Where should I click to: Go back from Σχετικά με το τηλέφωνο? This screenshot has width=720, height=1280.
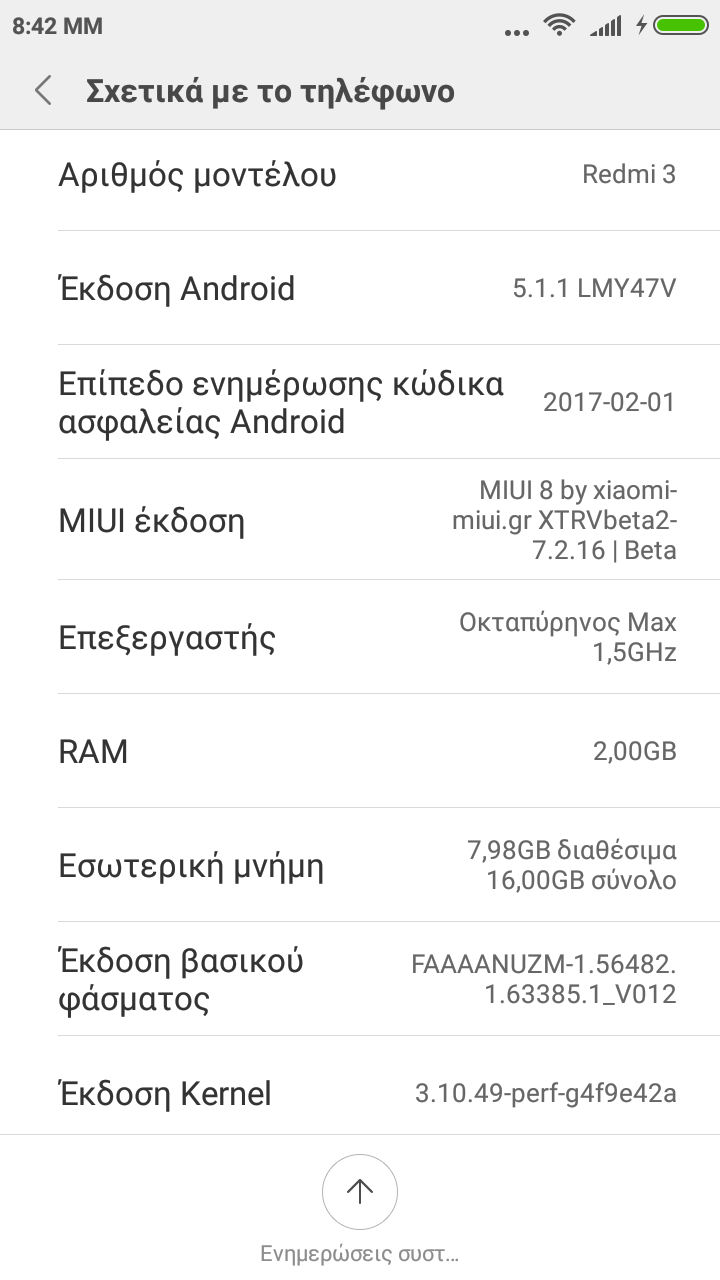[x=42, y=91]
